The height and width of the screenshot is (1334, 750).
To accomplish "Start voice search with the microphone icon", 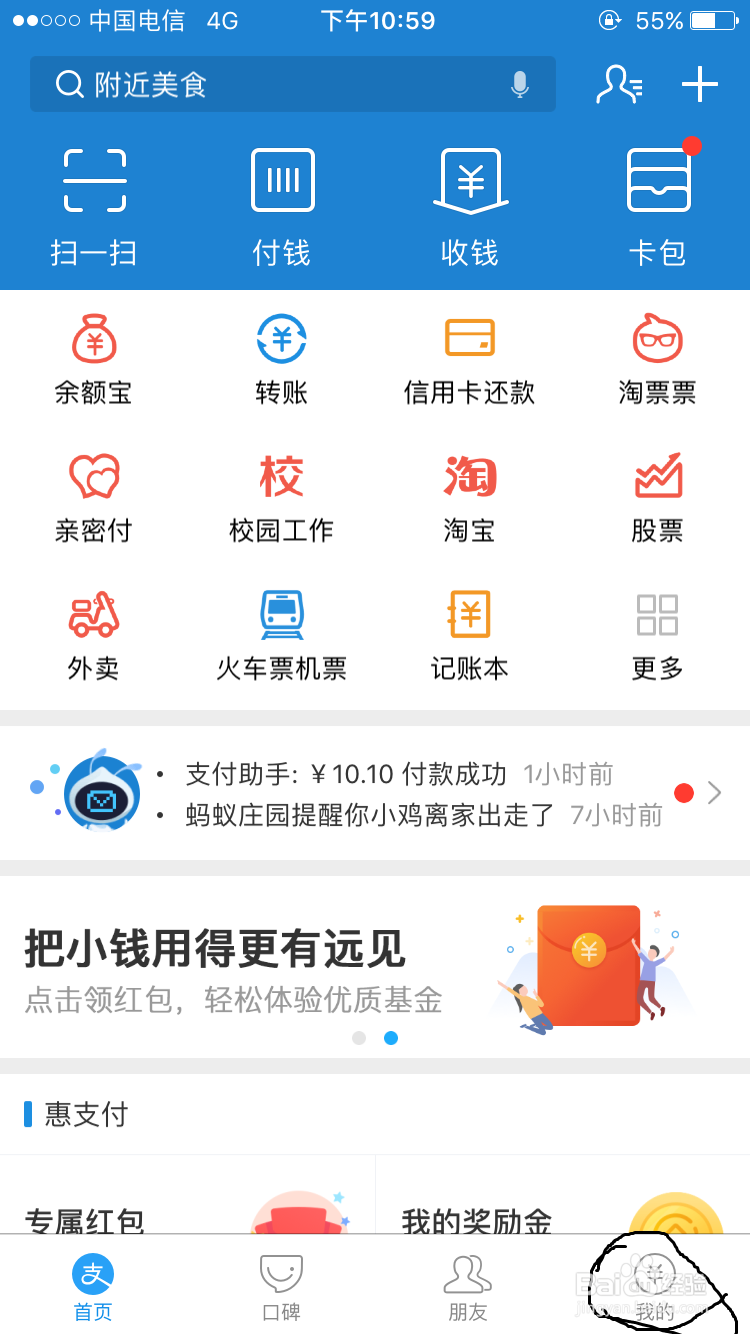I will 519,85.
